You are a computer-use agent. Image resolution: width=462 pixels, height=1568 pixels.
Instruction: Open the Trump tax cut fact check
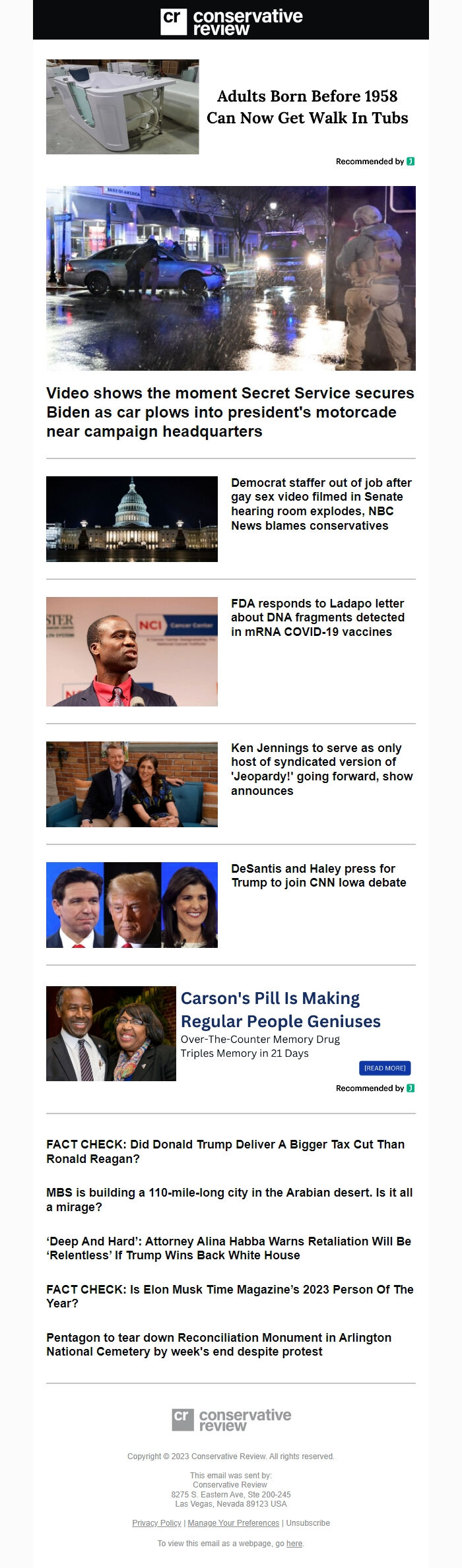(225, 1151)
